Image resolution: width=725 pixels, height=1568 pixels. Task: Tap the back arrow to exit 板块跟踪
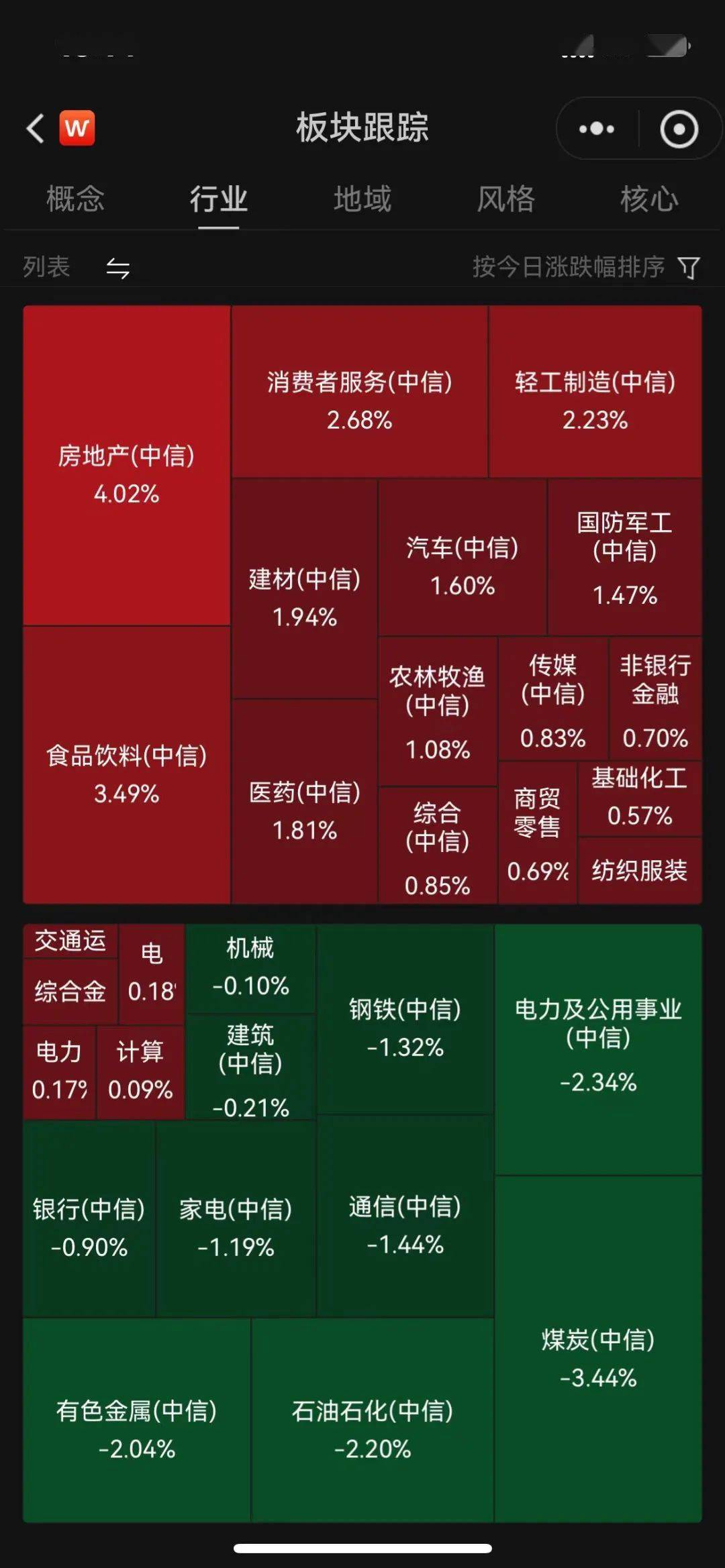[x=34, y=128]
